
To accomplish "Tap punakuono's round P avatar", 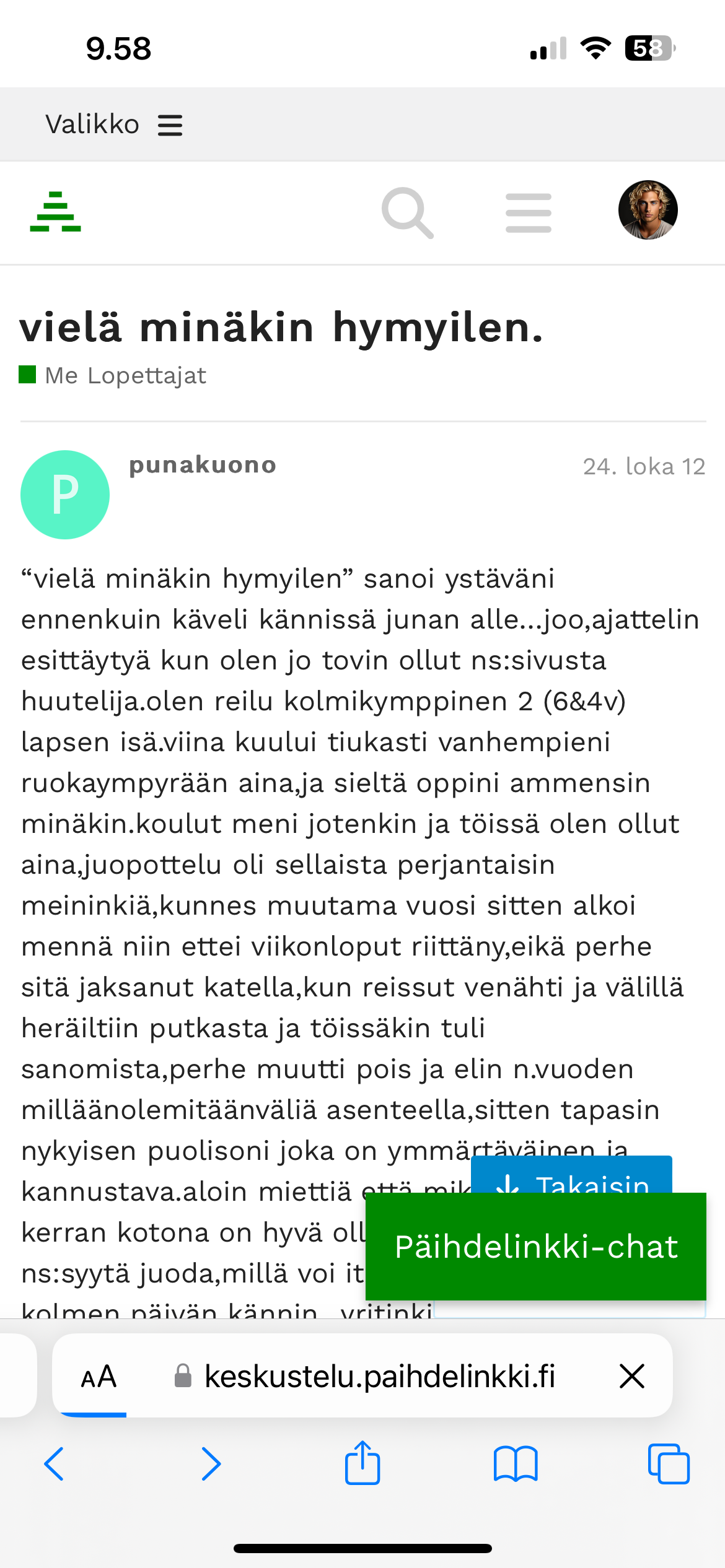I will coord(65,494).
